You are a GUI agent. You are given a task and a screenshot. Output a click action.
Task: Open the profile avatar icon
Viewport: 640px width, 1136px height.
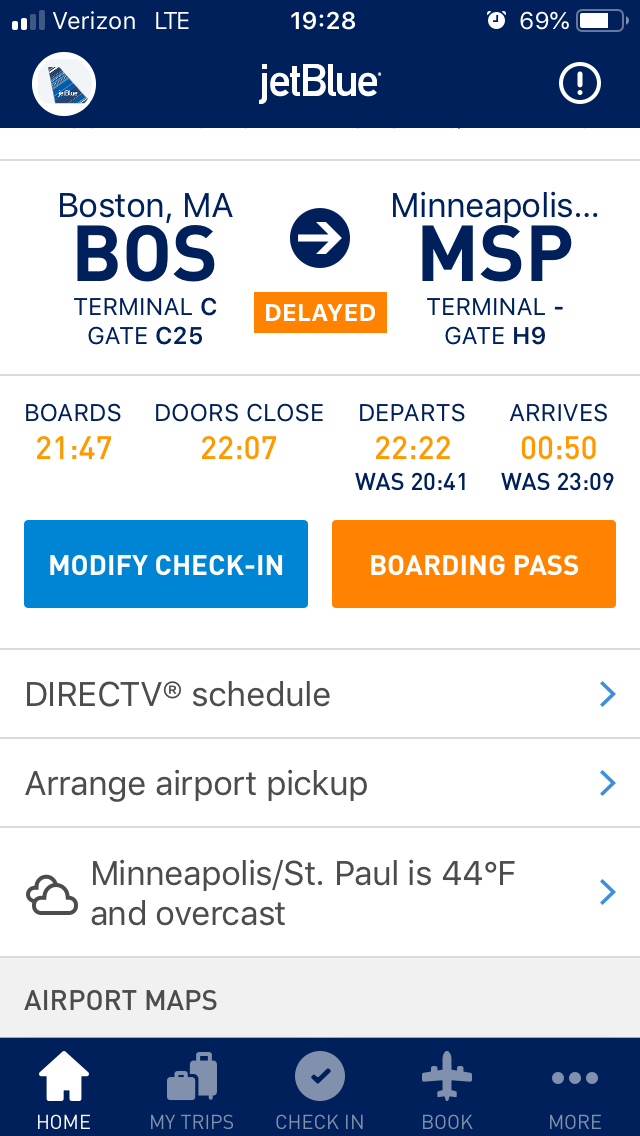pos(64,84)
